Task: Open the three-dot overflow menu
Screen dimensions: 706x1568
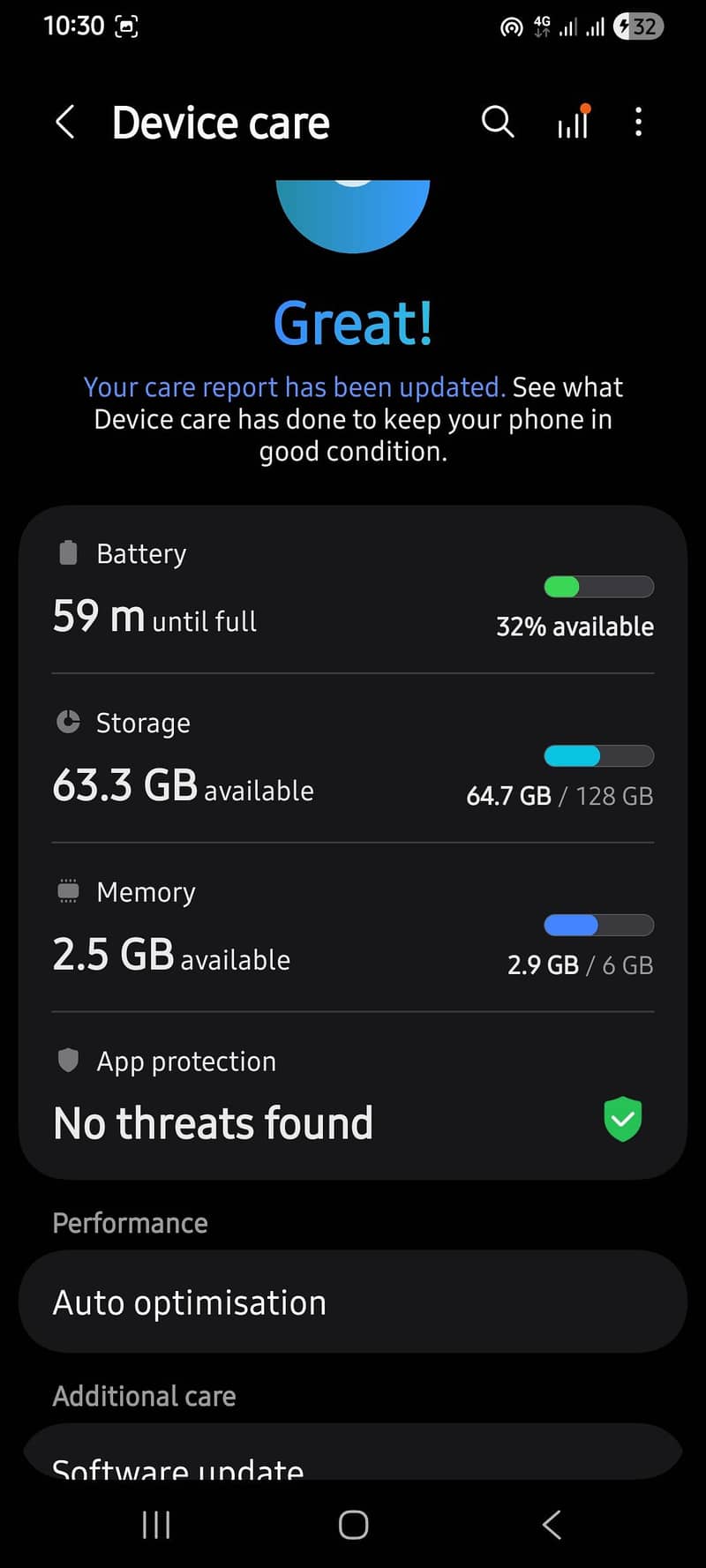Action: click(x=638, y=123)
